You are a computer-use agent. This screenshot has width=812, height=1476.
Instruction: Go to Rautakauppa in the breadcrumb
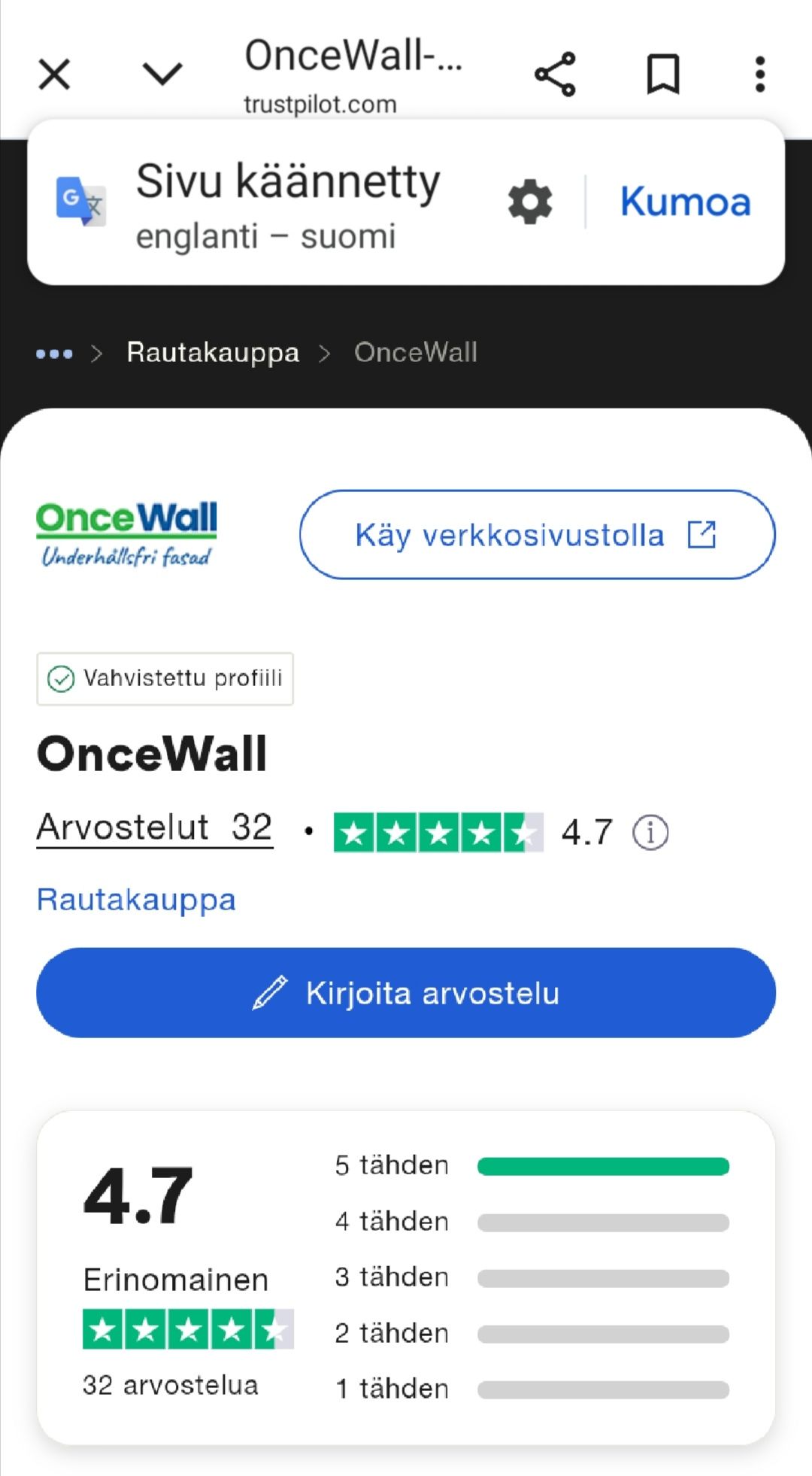click(x=213, y=353)
